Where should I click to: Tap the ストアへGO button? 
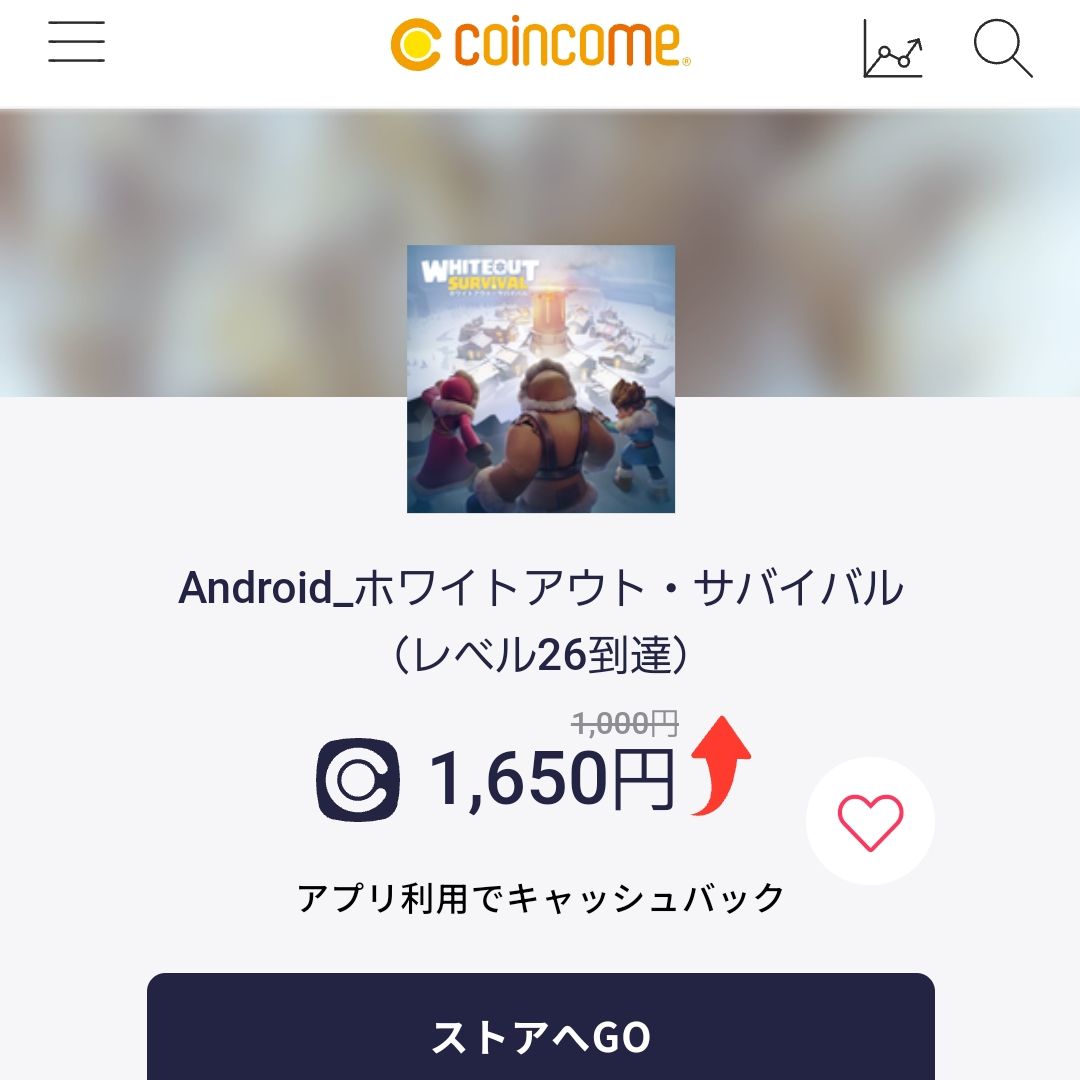tap(540, 1035)
